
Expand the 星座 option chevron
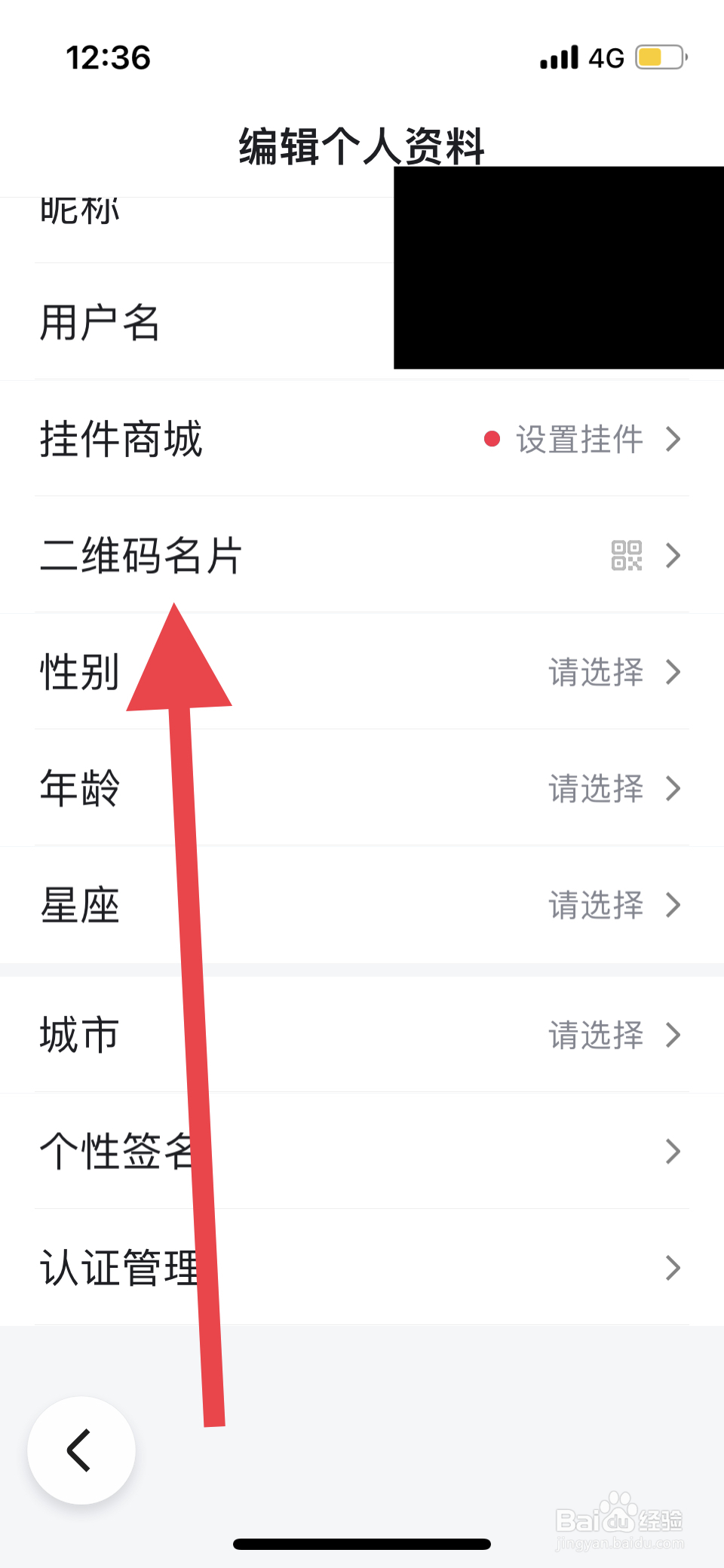tap(673, 905)
